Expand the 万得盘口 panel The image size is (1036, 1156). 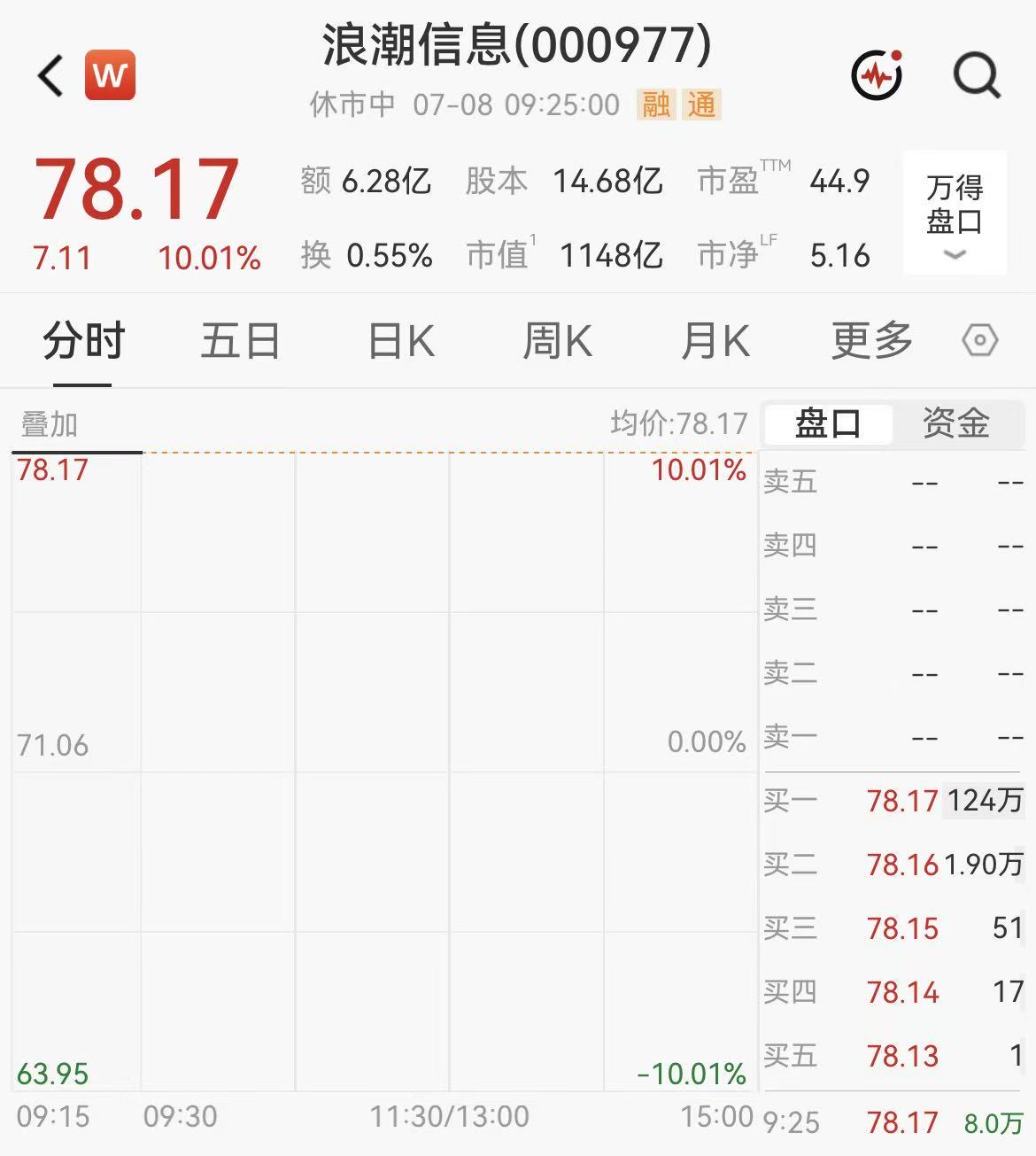pyautogui.click(x=955, y=213)
